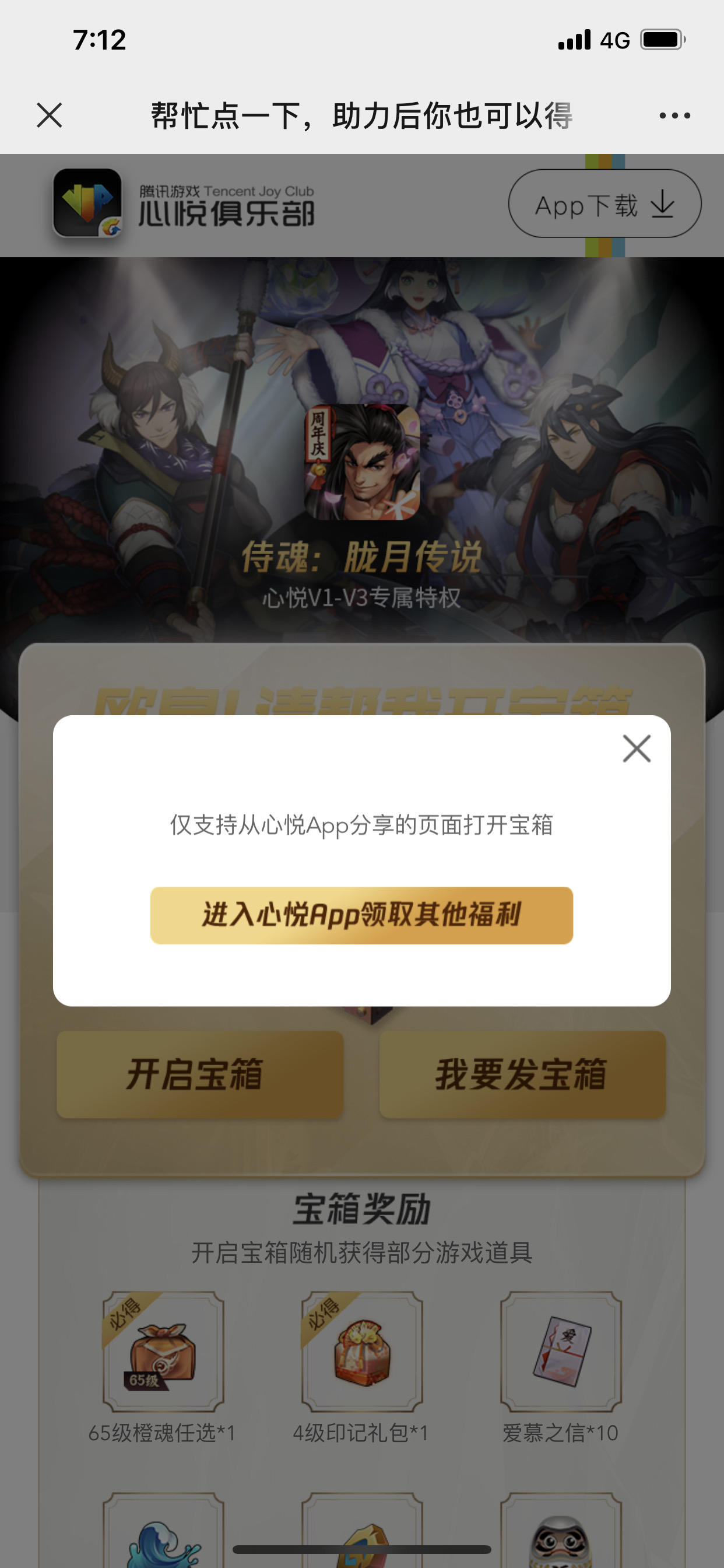724x1568 pixels.
Task: Tap the 宝箱奖励 section header
Action: [362, 1209]
